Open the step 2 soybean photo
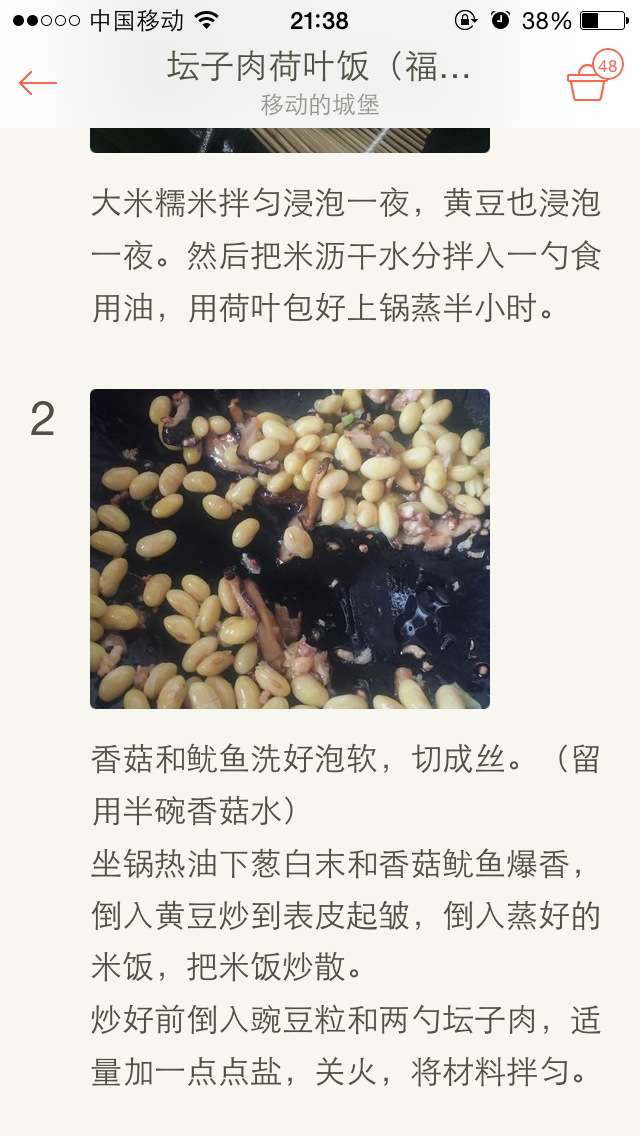This screenshot has height=1136, width=640. coord(290,548)
